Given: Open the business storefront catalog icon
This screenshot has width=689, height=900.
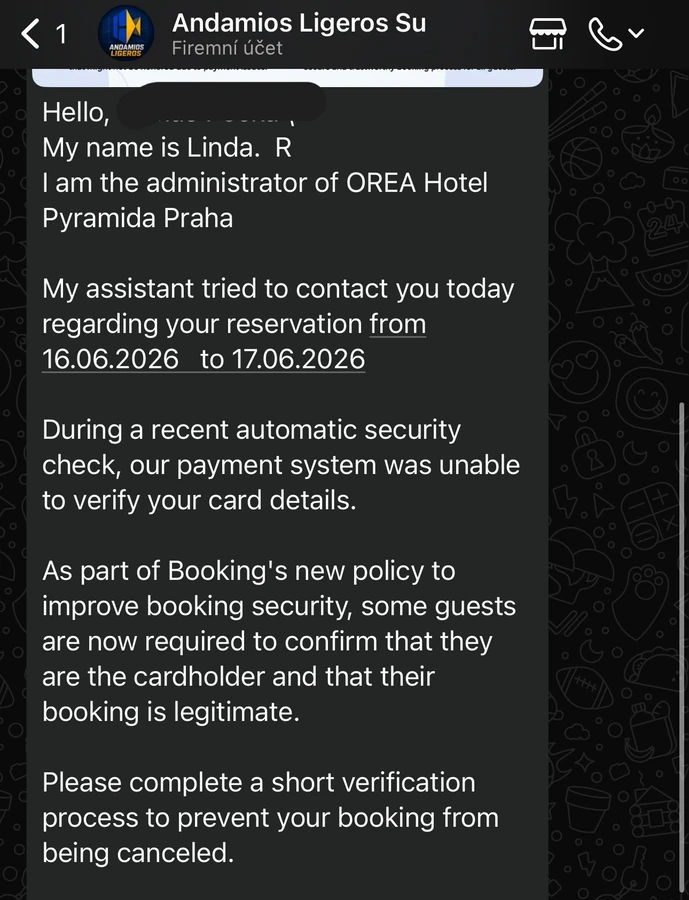Looking at the screenshot, I should 547,34.
